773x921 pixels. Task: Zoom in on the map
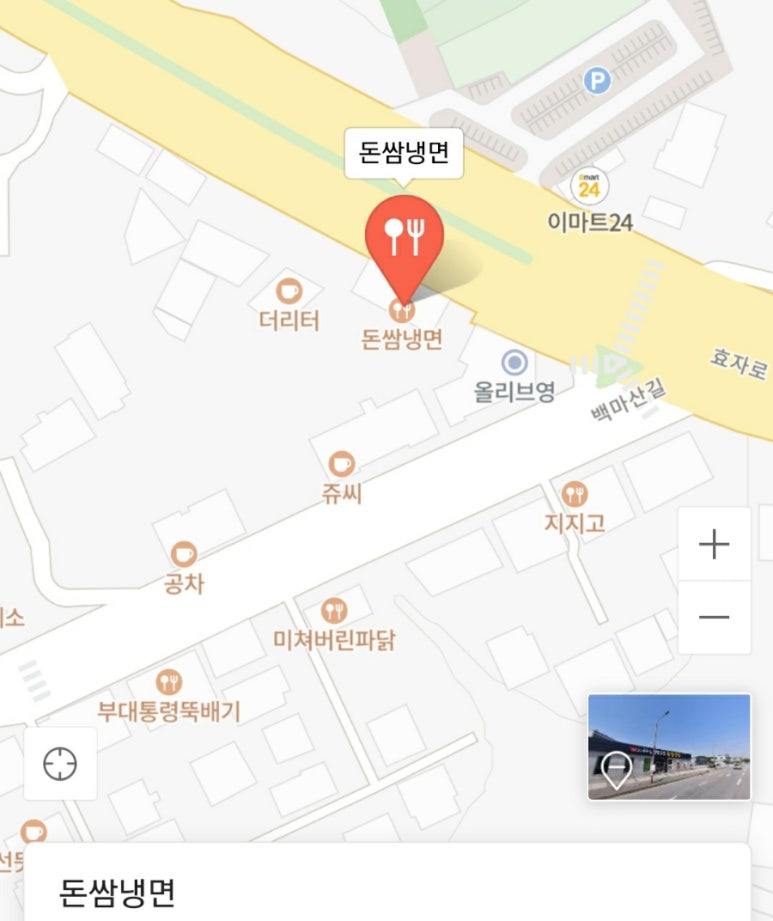click(714, 544)
